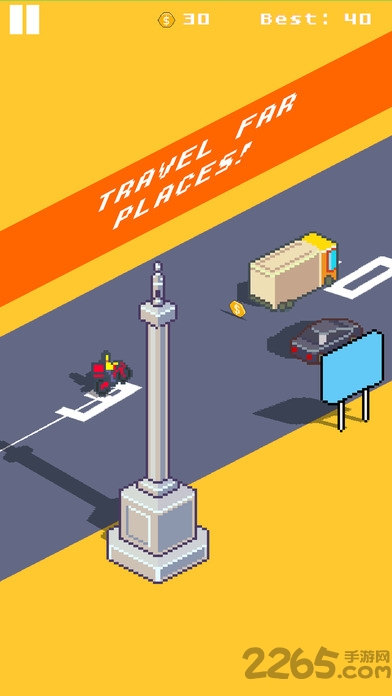Pause the game

click(24, 20)
